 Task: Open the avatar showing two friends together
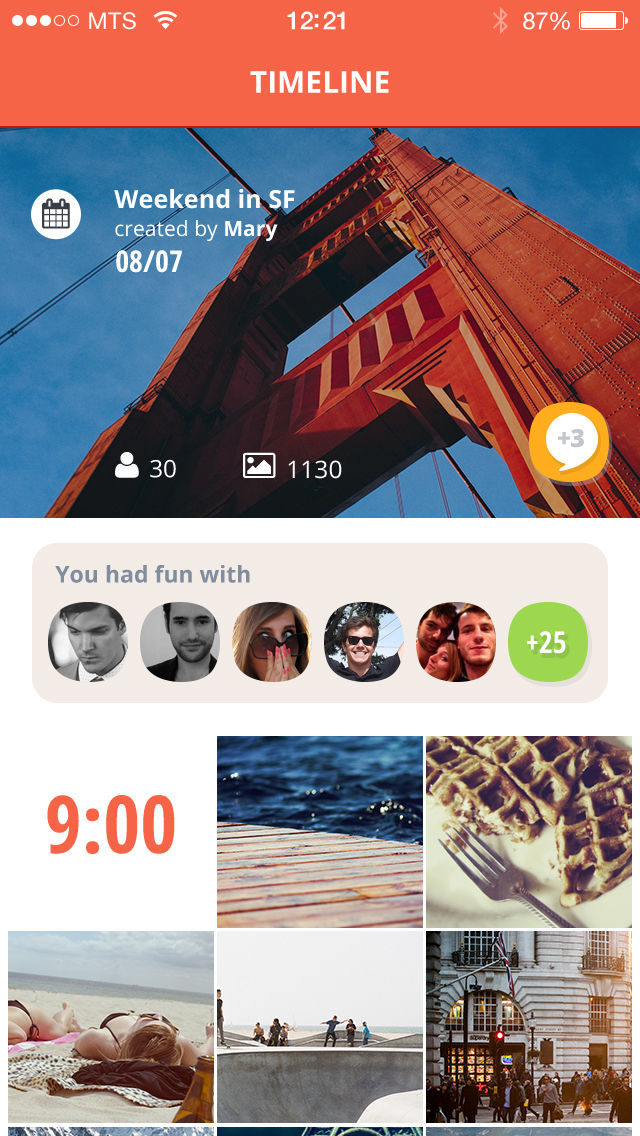pyautogui.click(x=456, y=642)
